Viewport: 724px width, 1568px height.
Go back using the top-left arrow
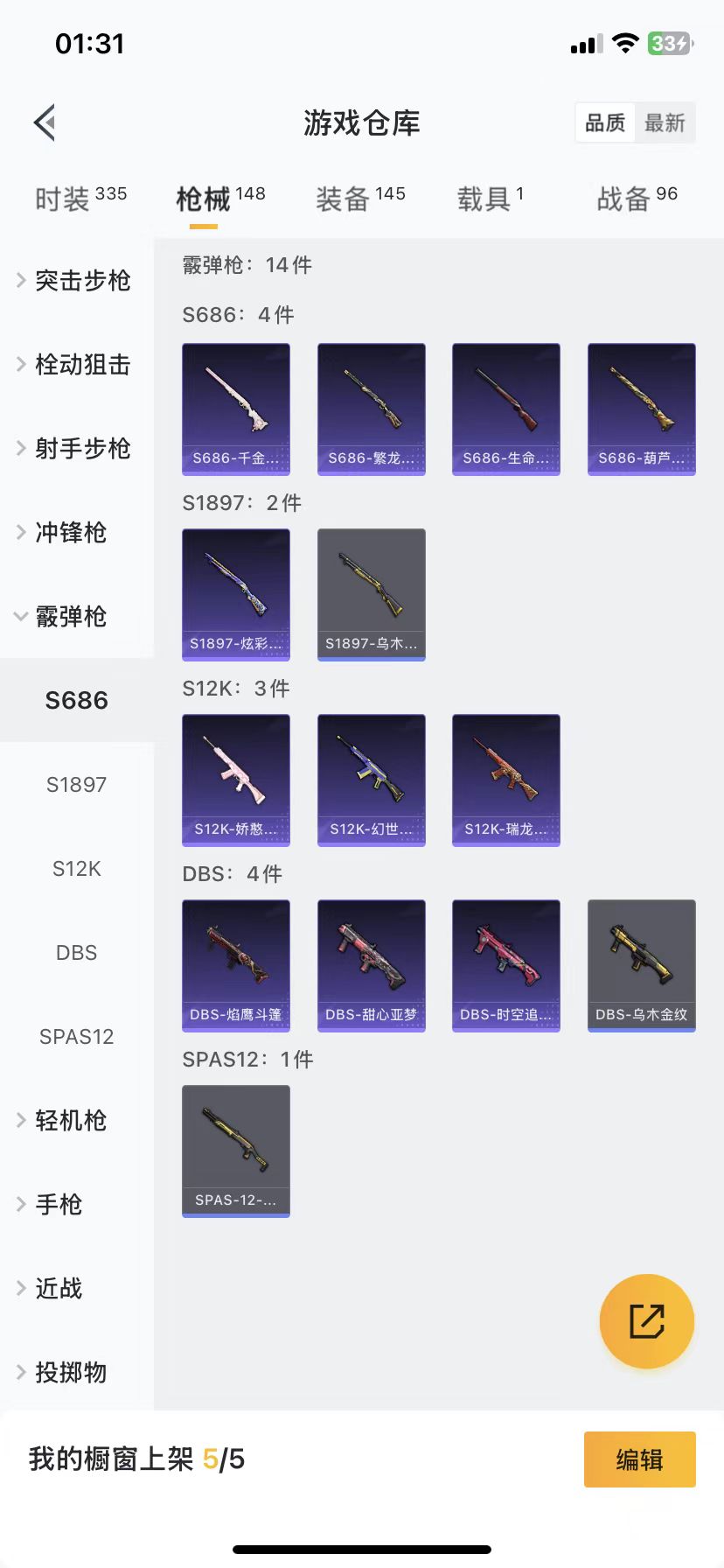click(x=45, y=122)
